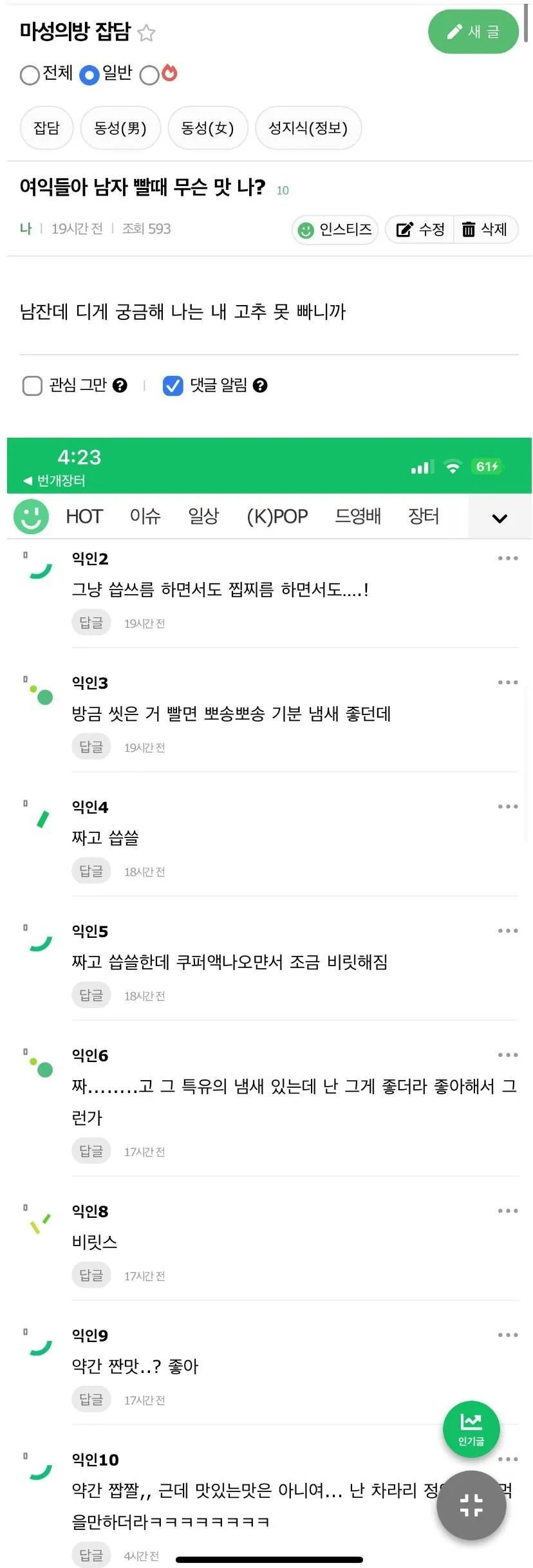Expand the category dropdown chevron
The height and width of the screenshot is (1568, 533).
(500, 518)
